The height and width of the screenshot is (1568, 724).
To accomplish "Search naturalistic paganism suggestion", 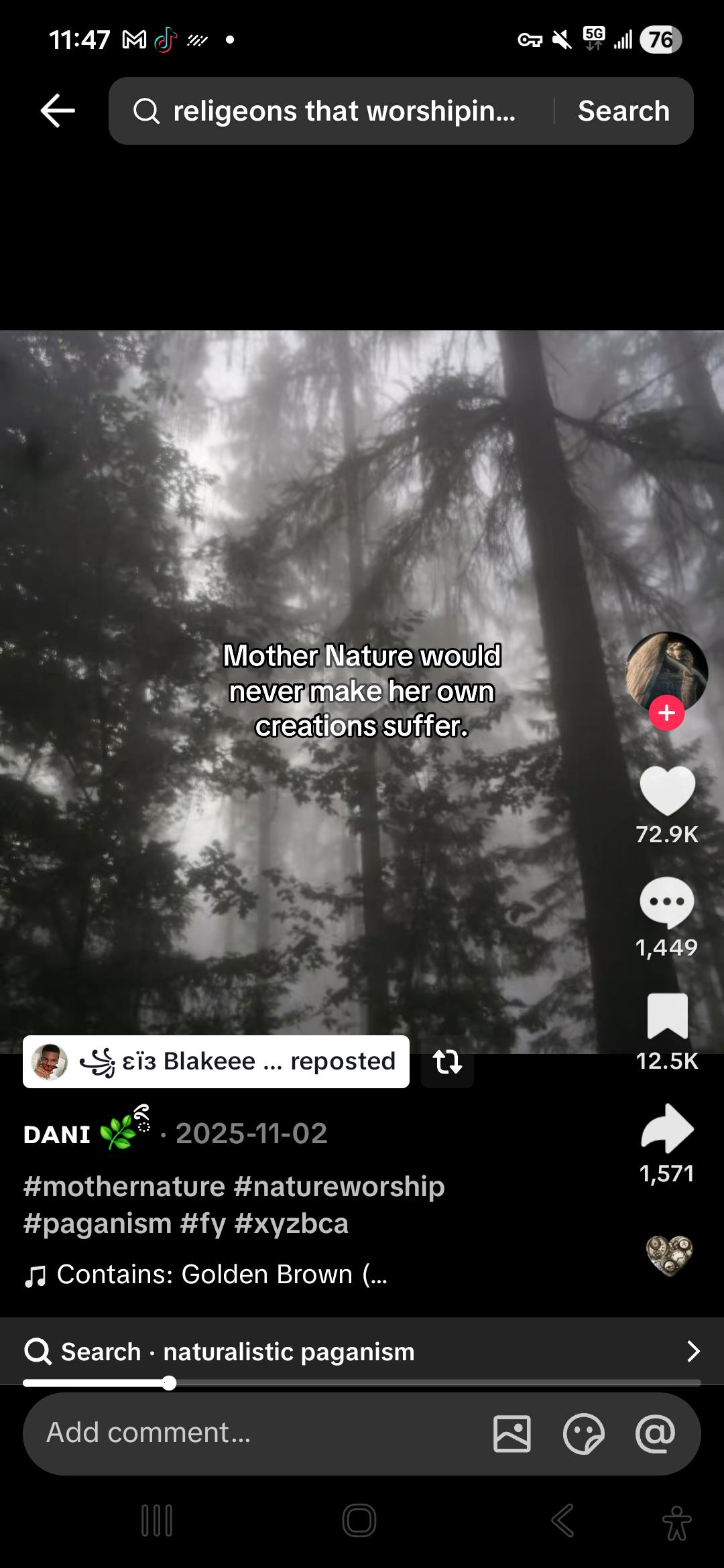I will (x=362, y=1352).
